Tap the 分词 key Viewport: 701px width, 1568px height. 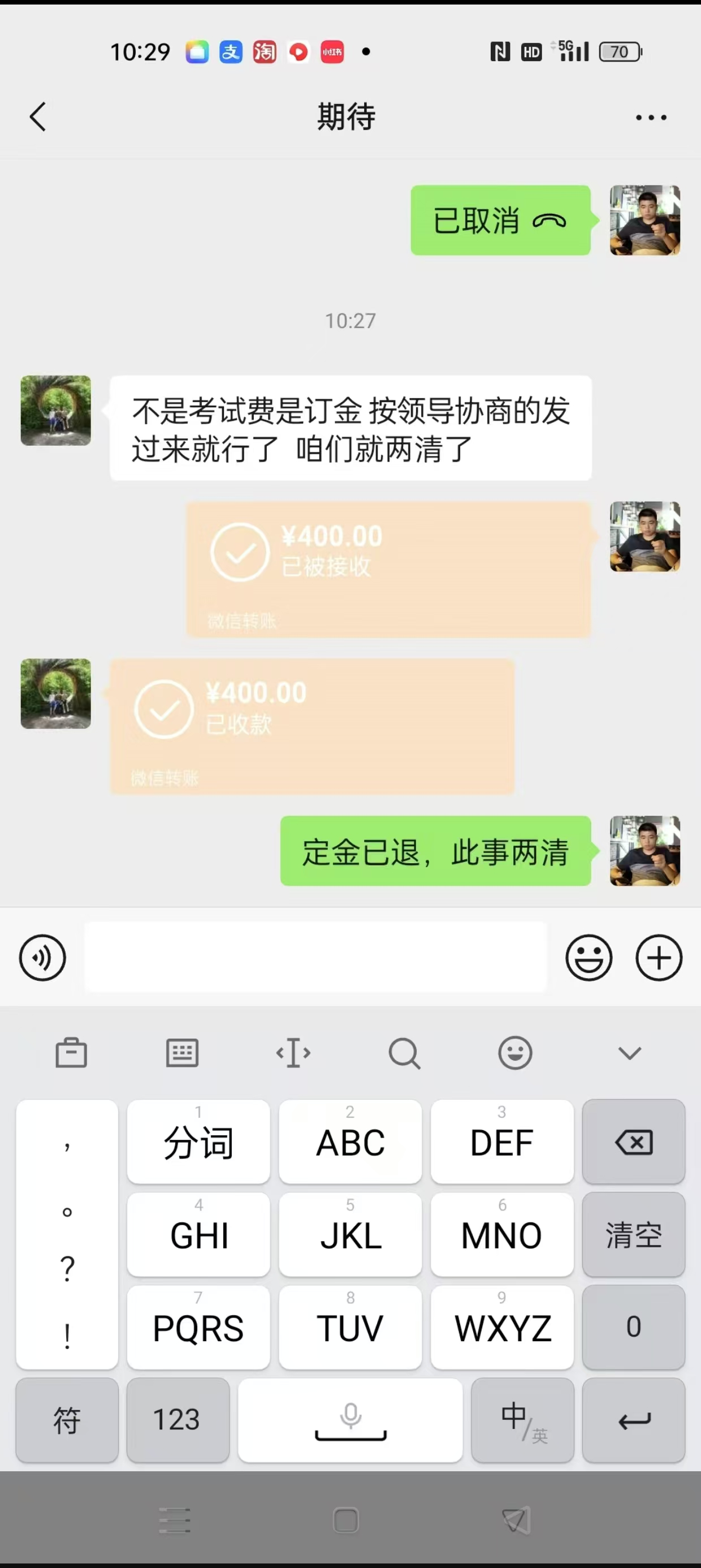pyautogui.click(x=198, y=1142)
